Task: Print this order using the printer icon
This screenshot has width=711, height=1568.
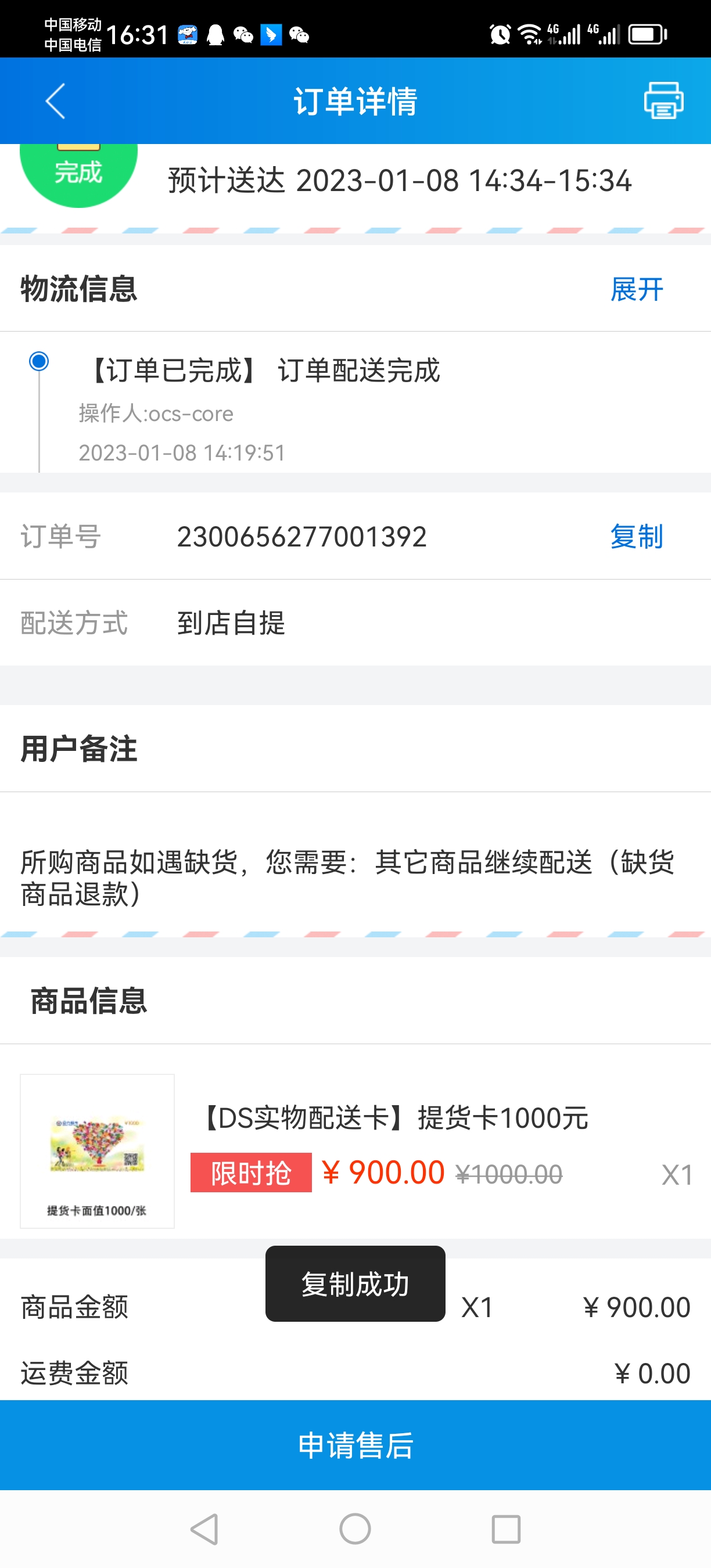Action: (x=663, y=101)
